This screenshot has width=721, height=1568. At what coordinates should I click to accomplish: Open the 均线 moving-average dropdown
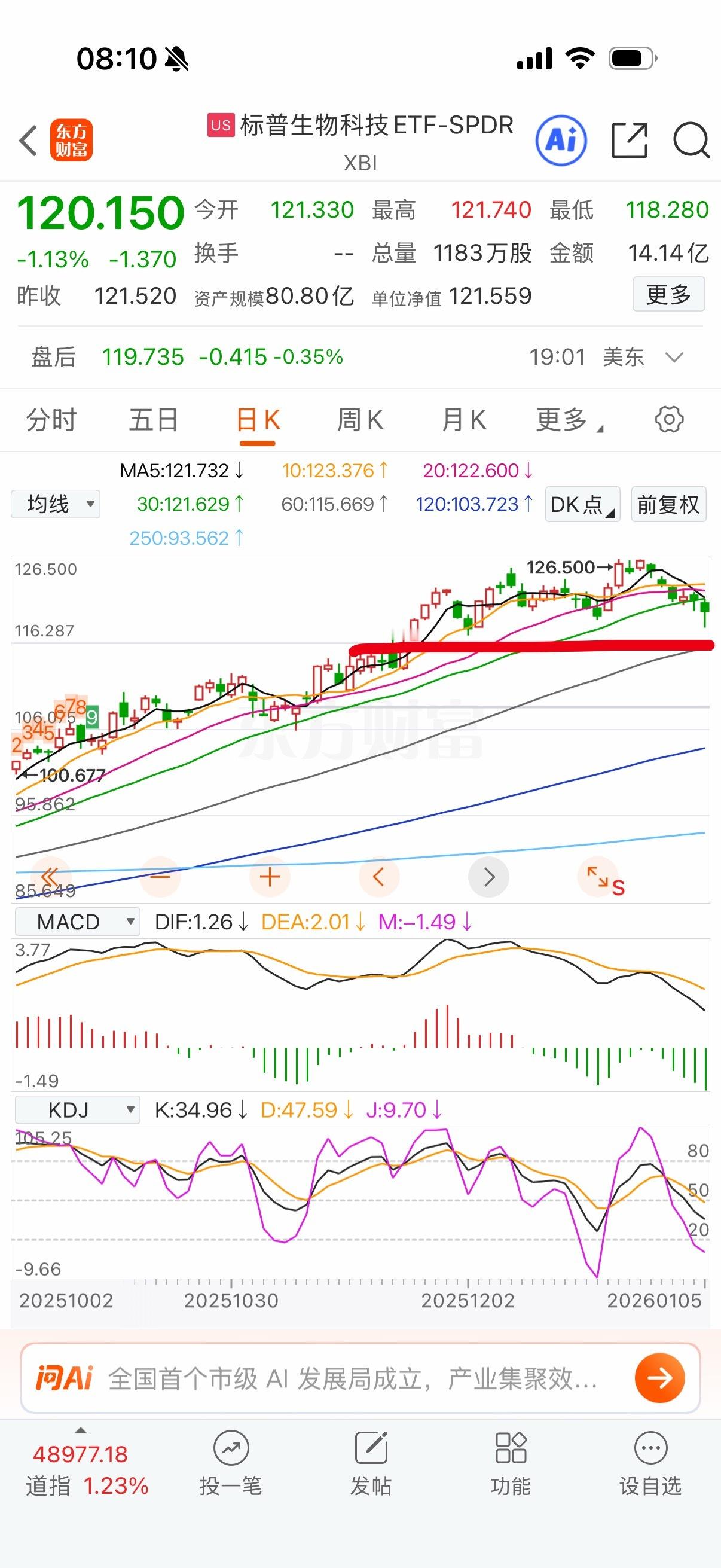54,504
